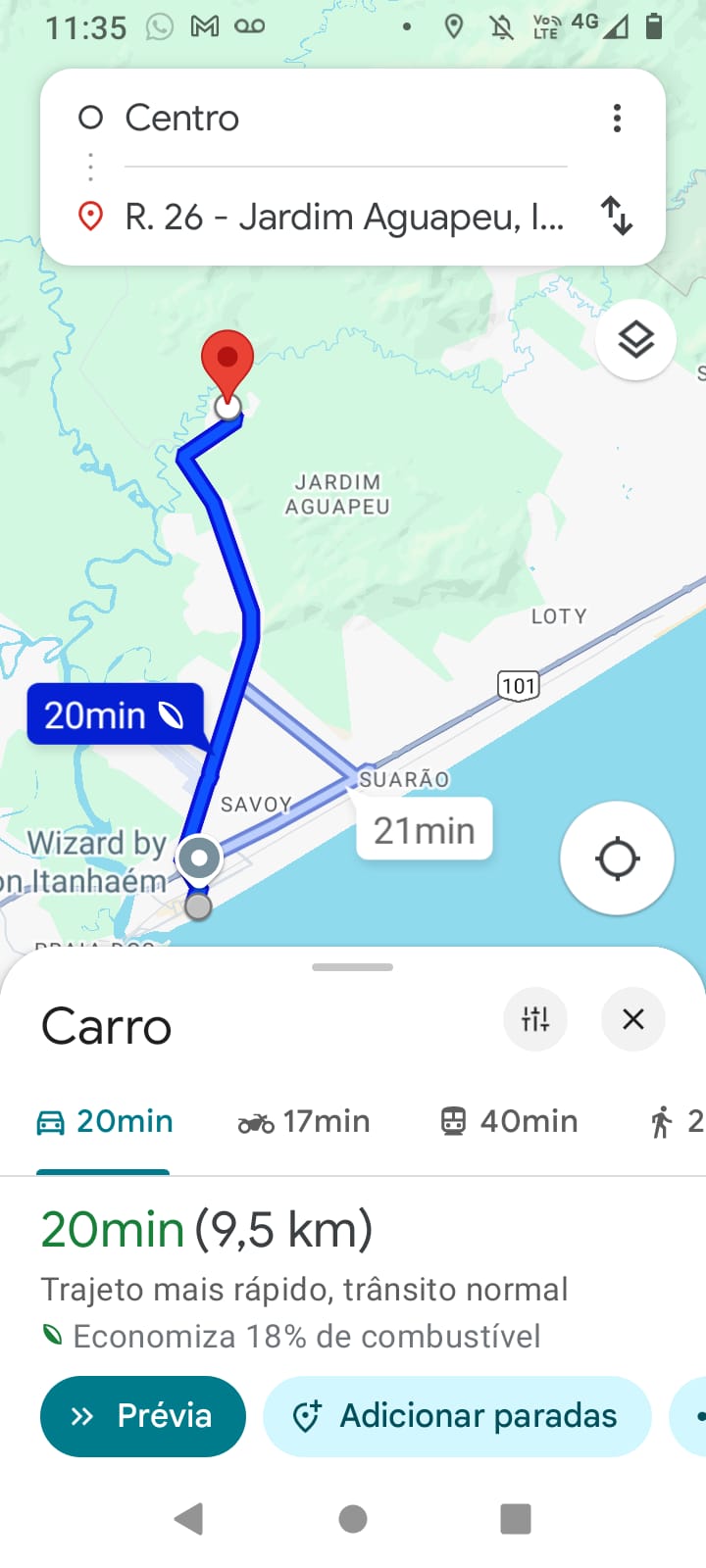The height and width of the screenshot is (1568, 706).
Task: Switch to the walking tab
Action: [x=677, y=1121]
